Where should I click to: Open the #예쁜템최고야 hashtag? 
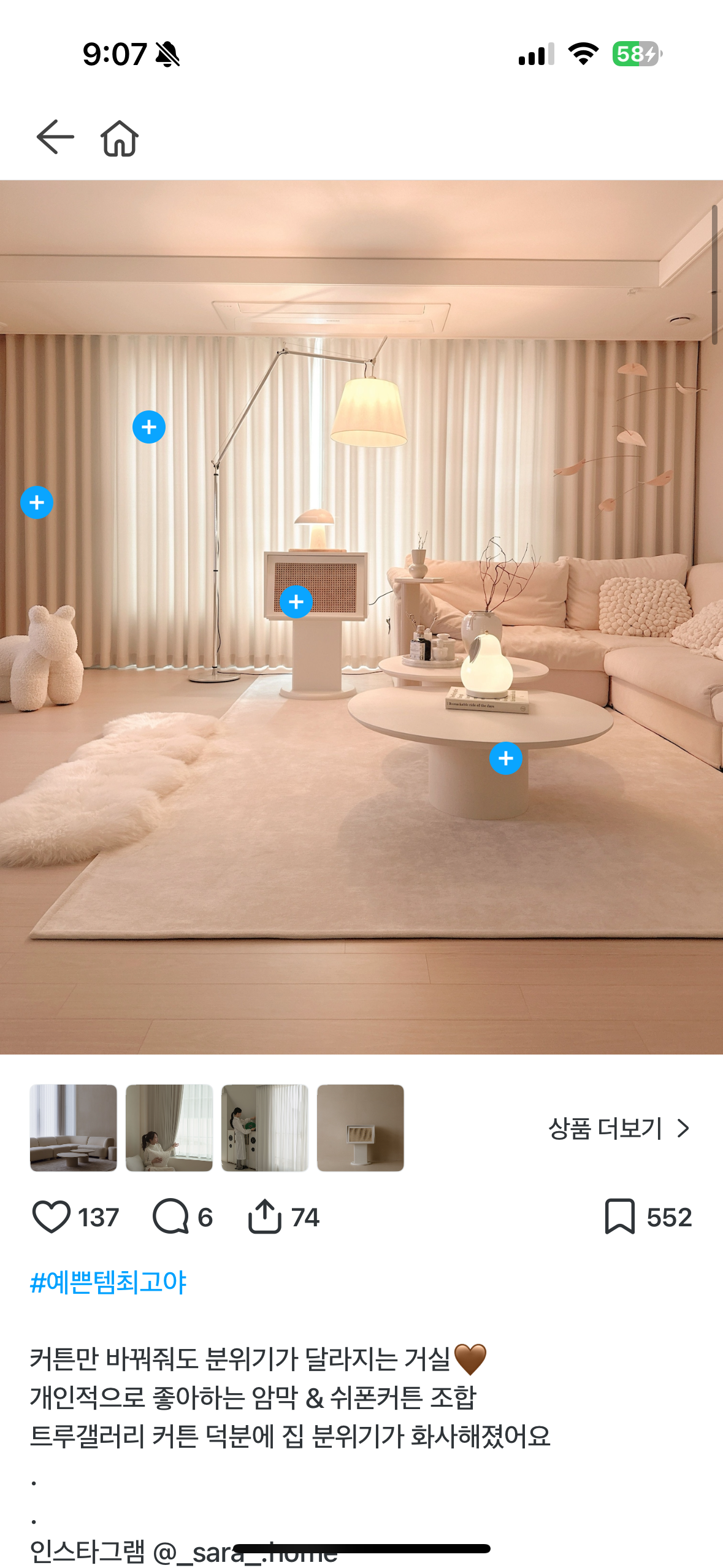[x=109, y=1283]
